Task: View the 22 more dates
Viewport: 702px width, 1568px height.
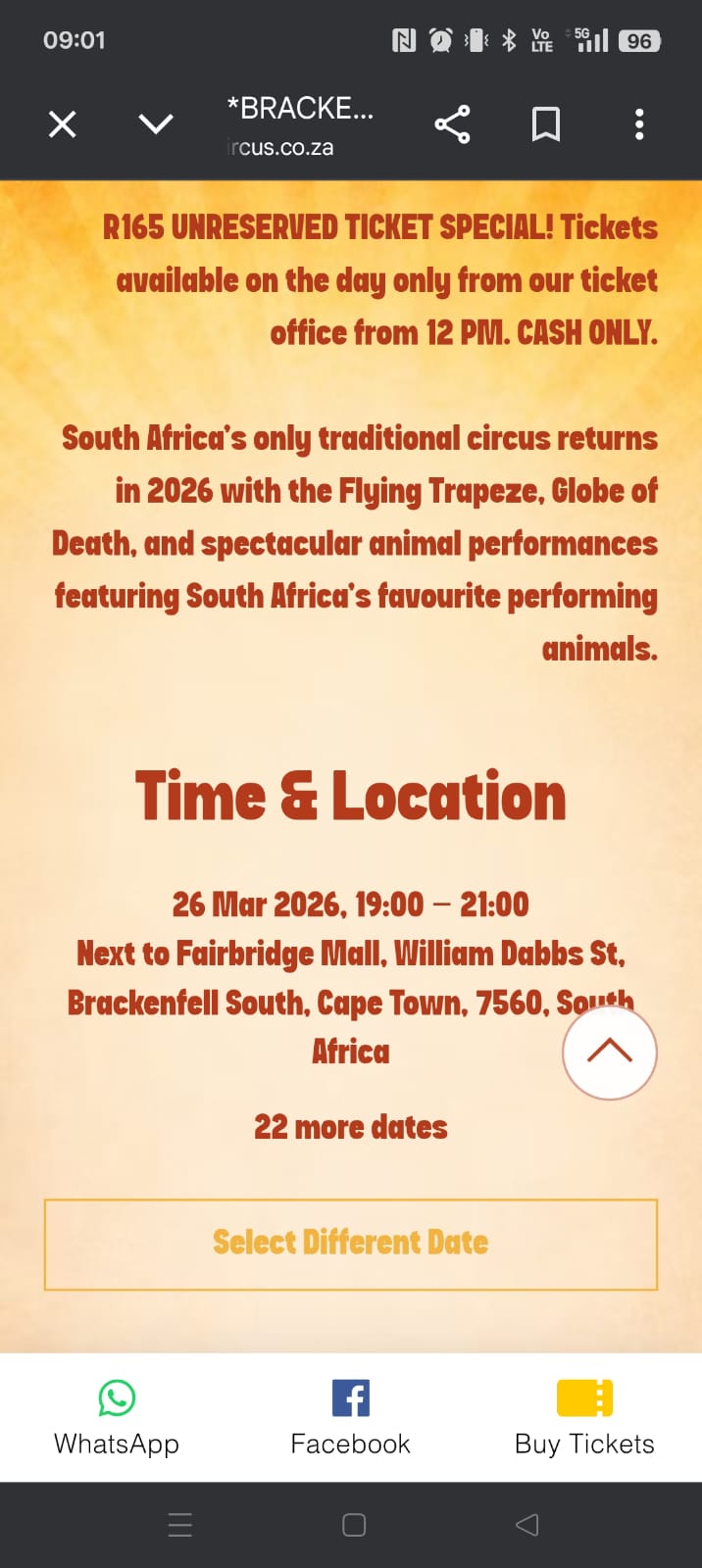Action: (x=351, y=1127)
